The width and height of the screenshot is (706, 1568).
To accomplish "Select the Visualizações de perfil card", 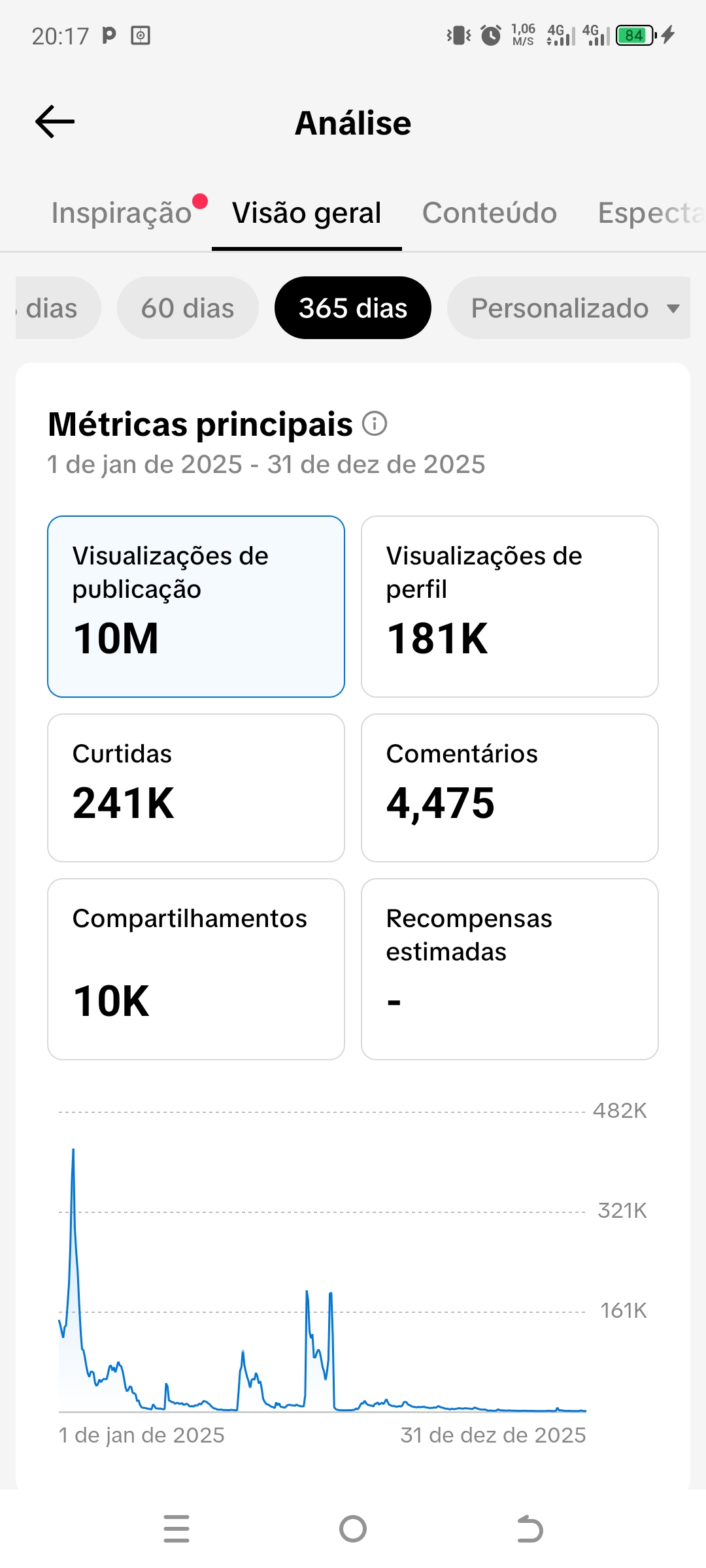I will (x=509, y=606).
